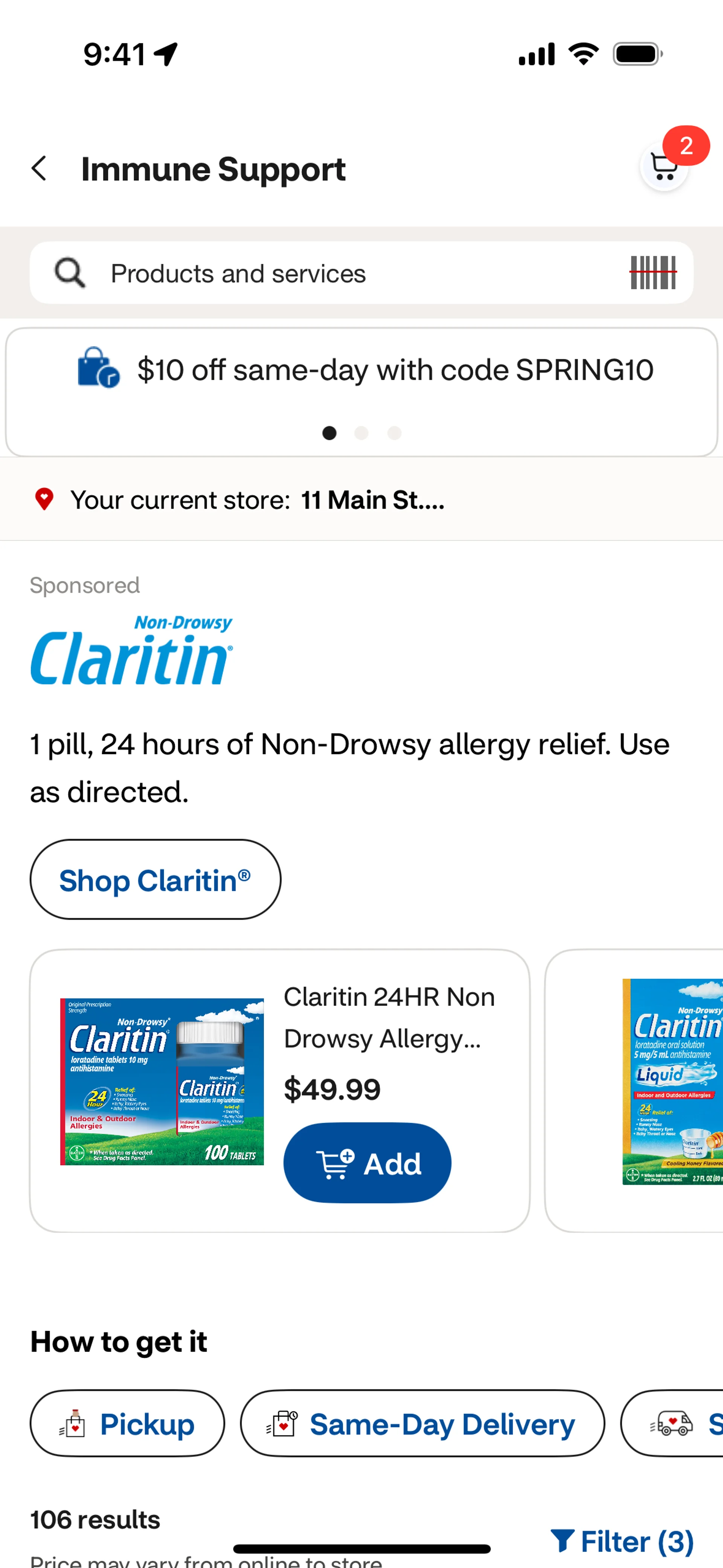This screenshot has height=1568, width=723.
Task: Open the Claritin Liquid product card
Action: (x=634, y=1091)
